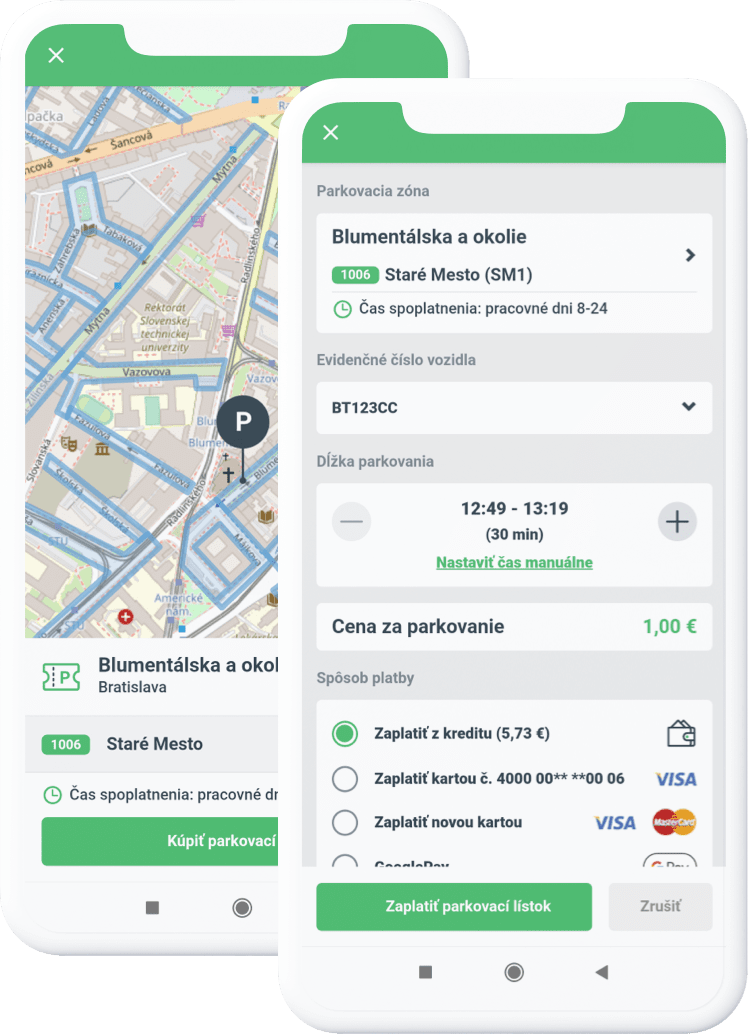This screenshot has width=748, height=1034.
Task: Click the wallet icon next to credit payment
Action: pos(681,733)
